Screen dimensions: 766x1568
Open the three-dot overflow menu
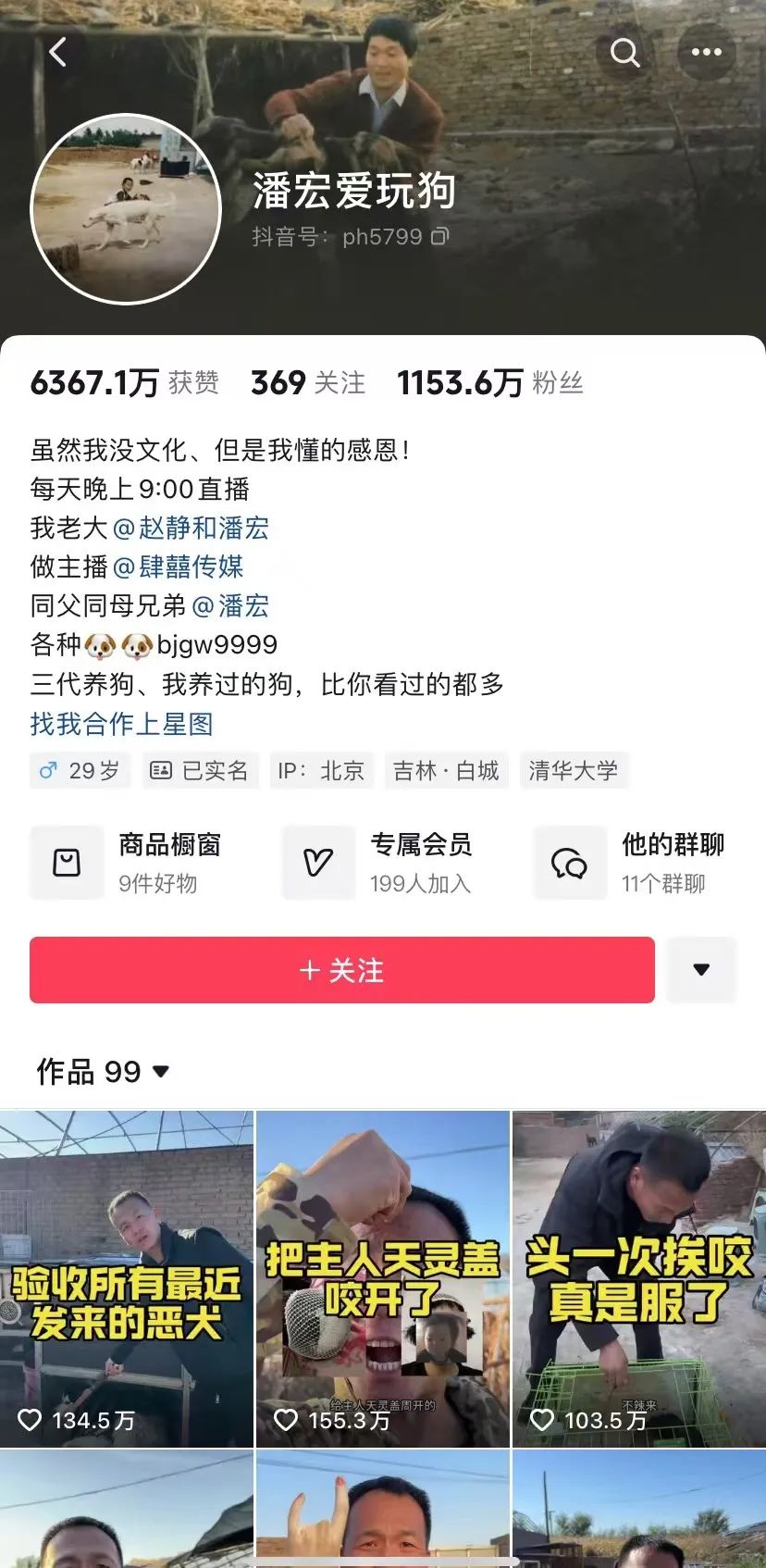point(707,53)
